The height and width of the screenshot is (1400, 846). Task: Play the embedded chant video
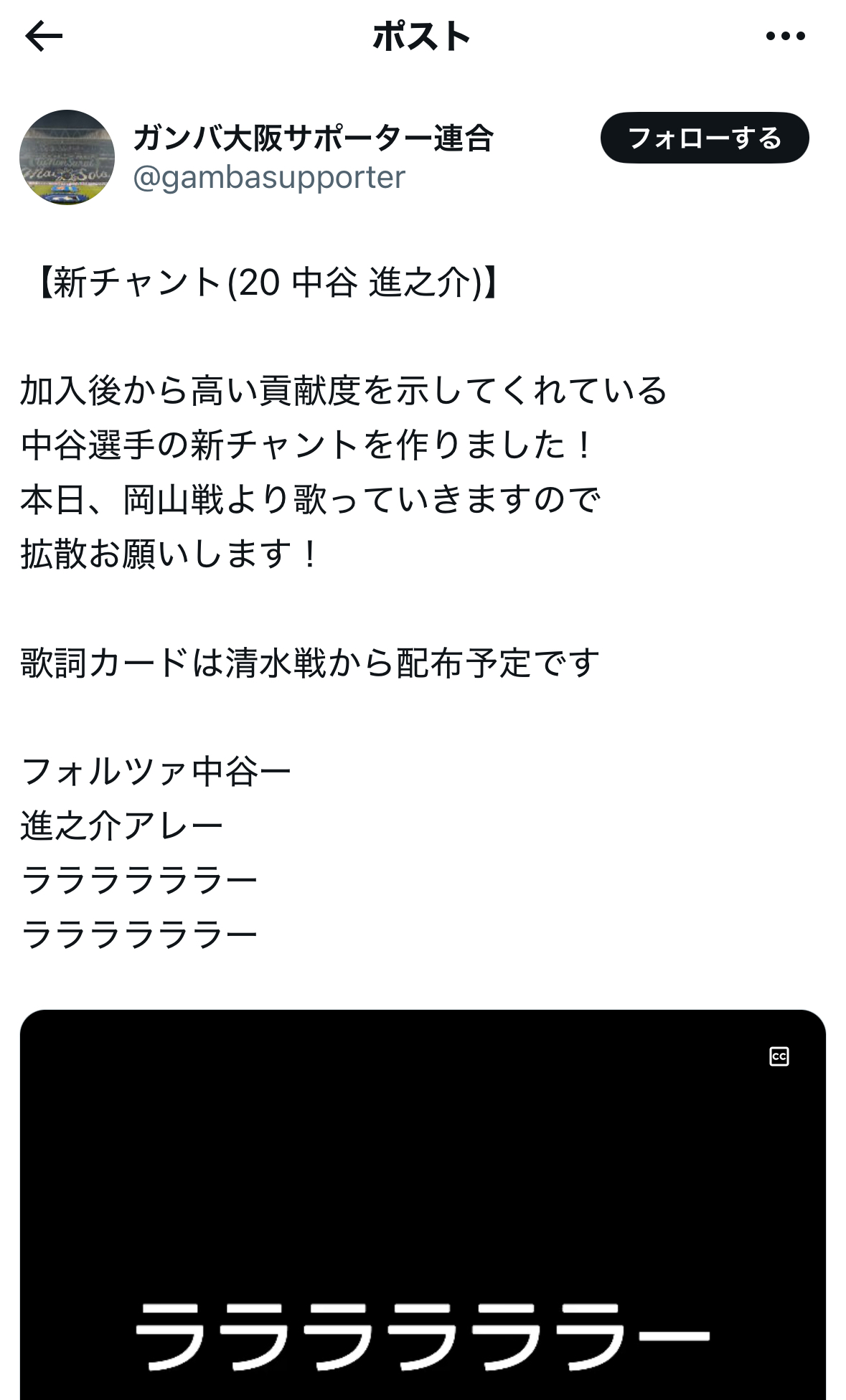[423, 1205]
